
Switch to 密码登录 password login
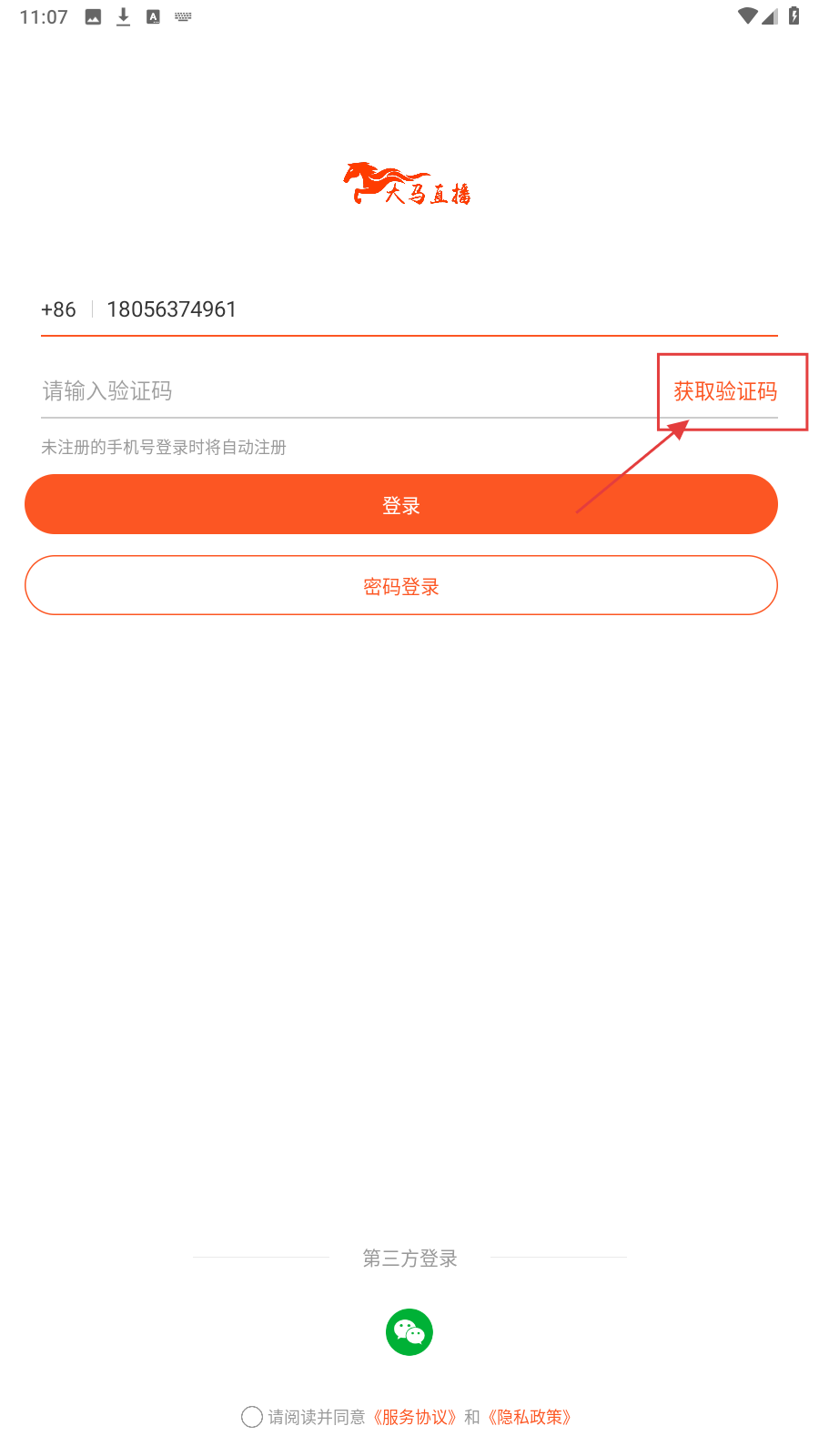(x=400, y=586)
